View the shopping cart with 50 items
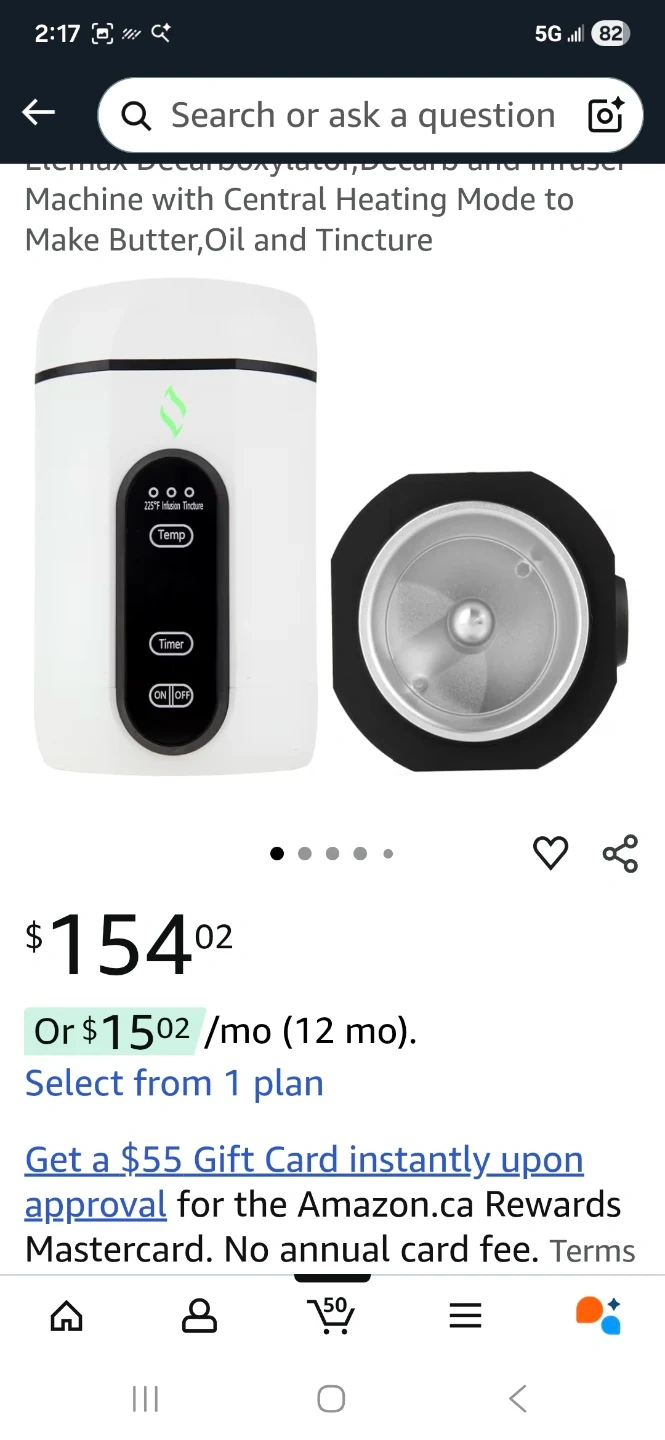Image resolution: width=665 pixels, height=1440 pixels. click(x=332, y=1314)
